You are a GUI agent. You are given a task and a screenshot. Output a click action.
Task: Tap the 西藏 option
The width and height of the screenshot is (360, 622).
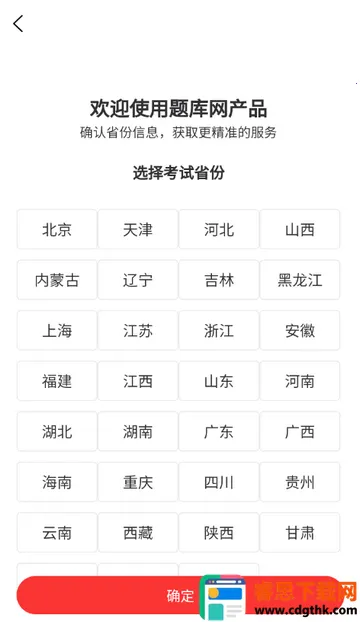pos(138,532)
